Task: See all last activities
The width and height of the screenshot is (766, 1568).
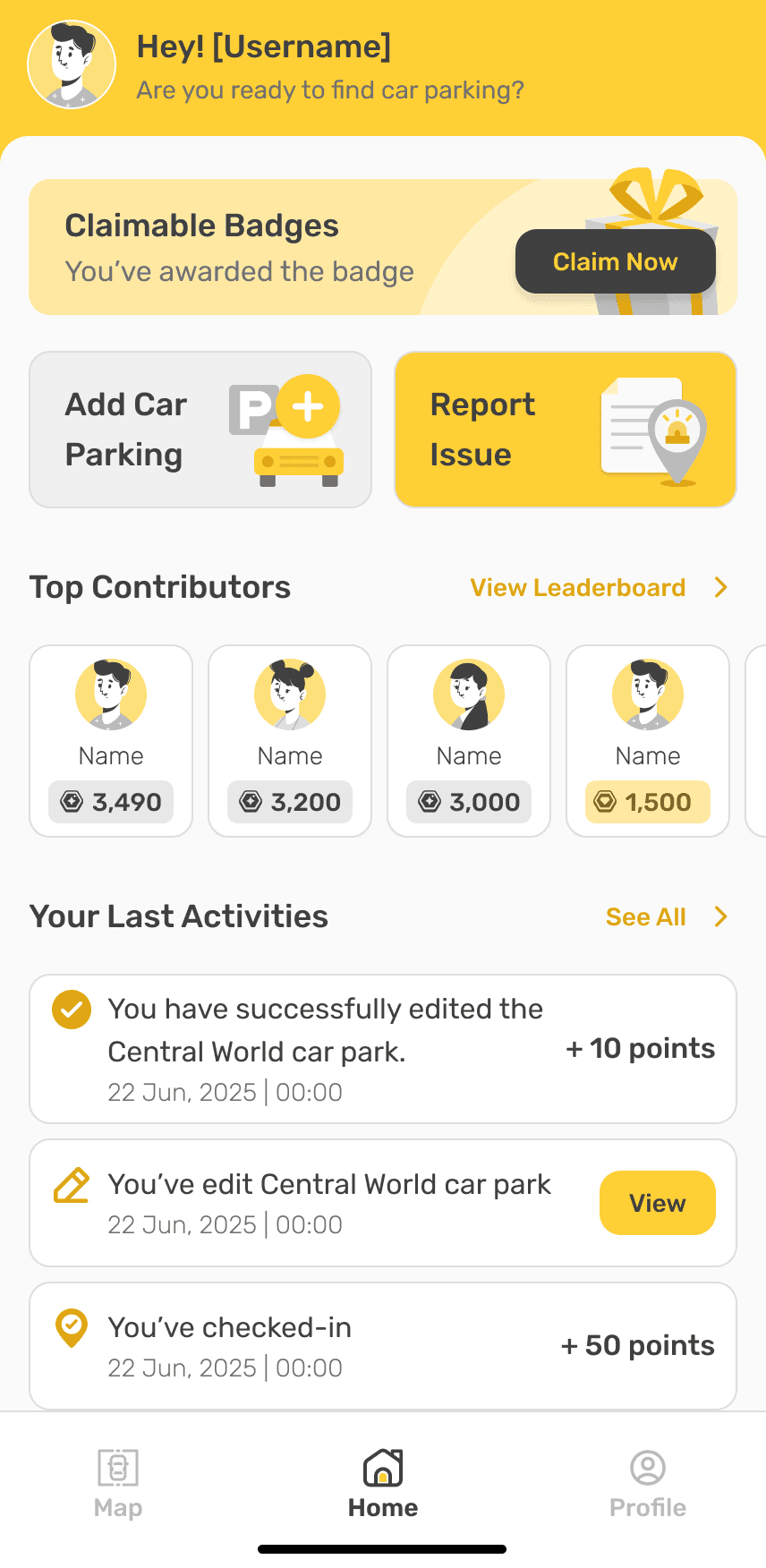Action: [x=665, y=917]
